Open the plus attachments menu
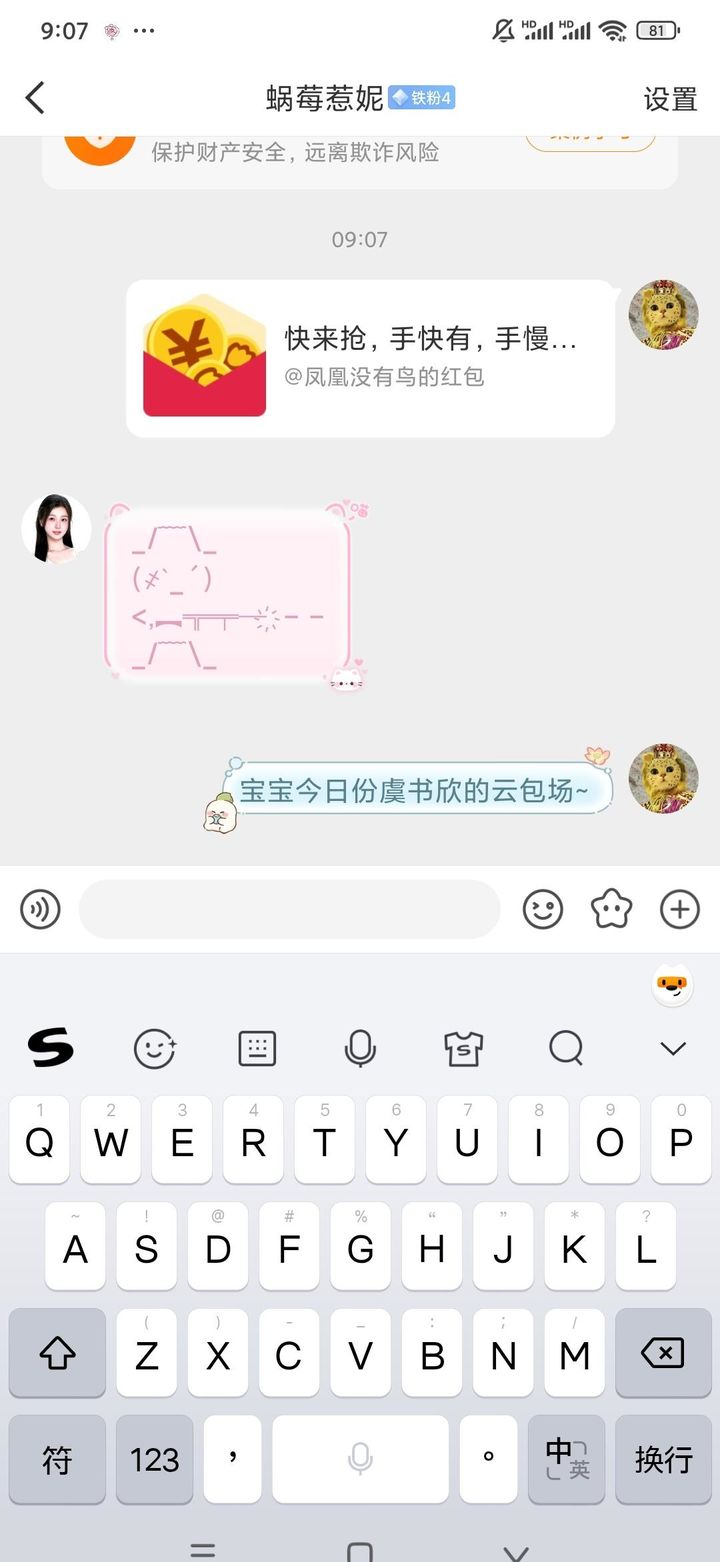Screen dimensions: 720x1562 [680, 909]
